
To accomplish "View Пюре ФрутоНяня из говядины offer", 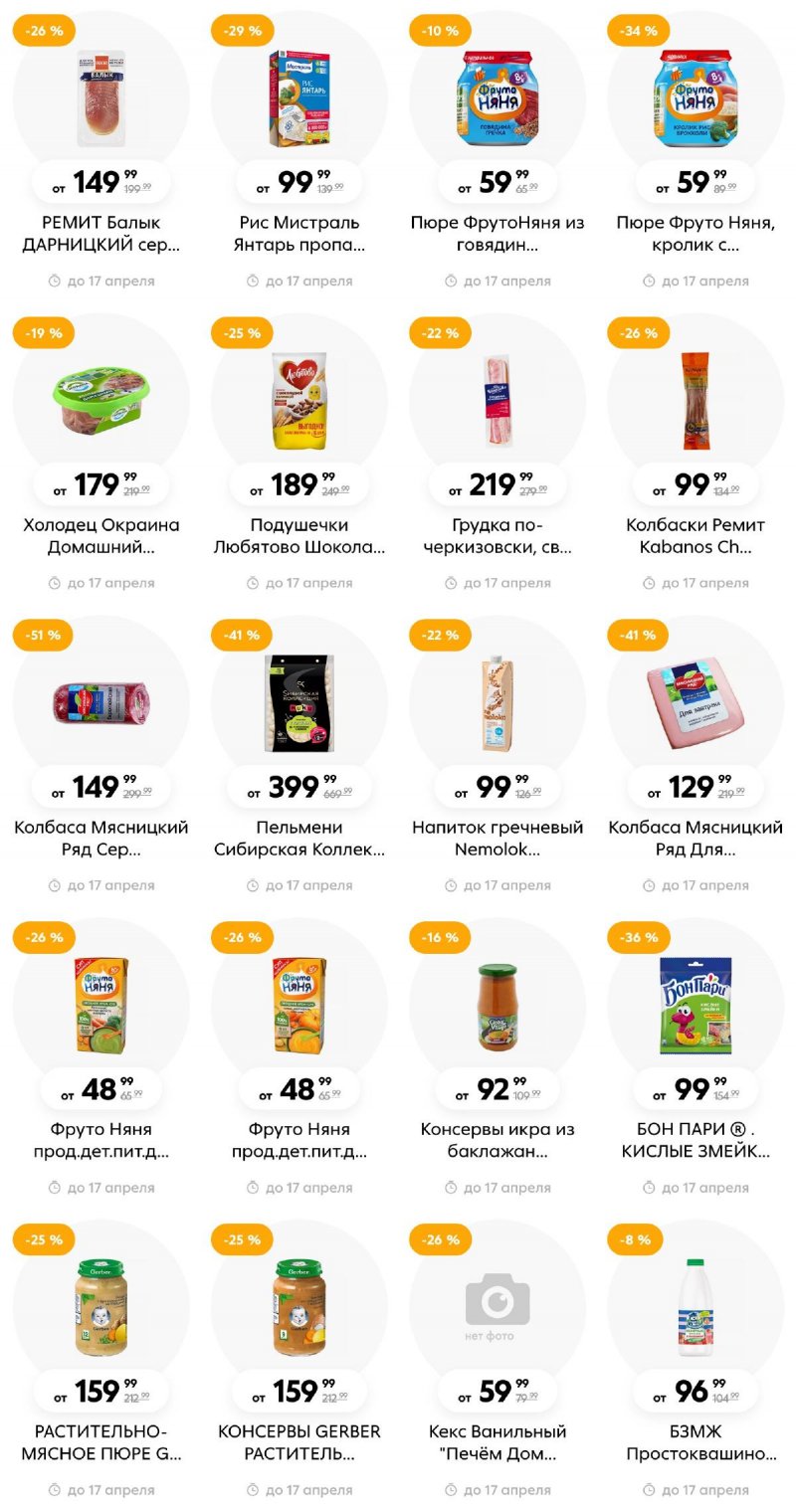I will 497,99.
